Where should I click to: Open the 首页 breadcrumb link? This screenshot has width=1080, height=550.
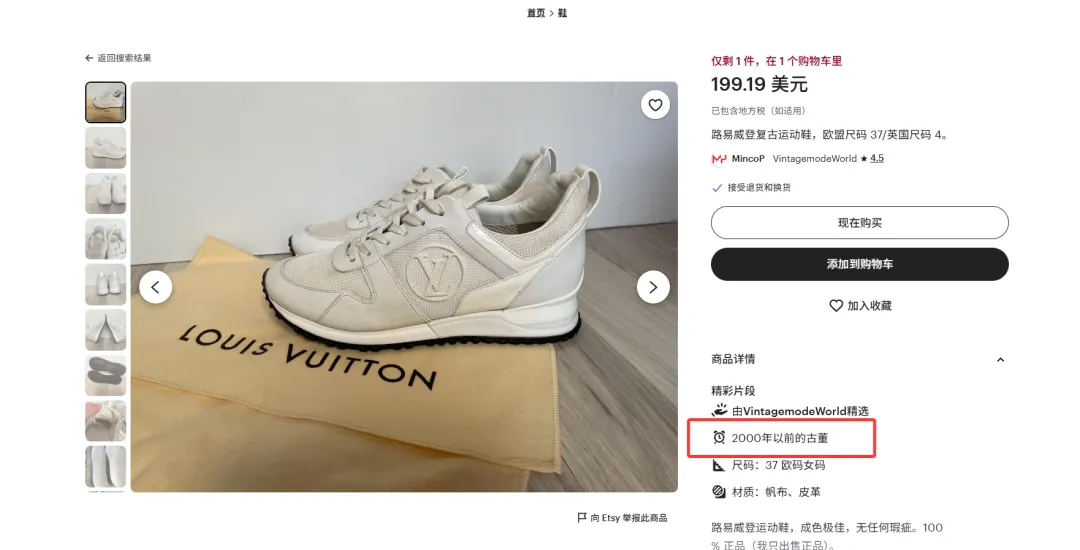coord(535,13)
